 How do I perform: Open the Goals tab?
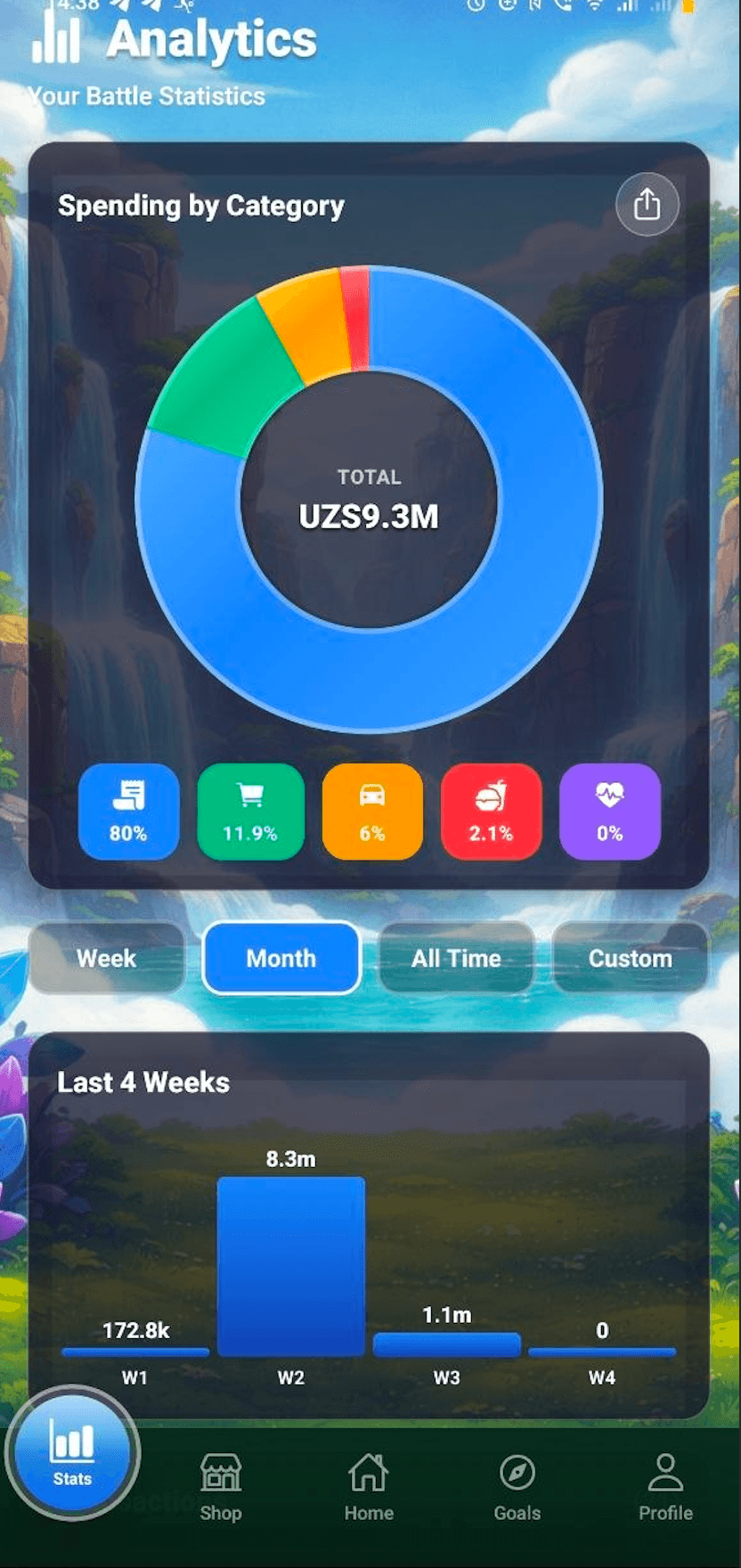[x=517, y=1486]
